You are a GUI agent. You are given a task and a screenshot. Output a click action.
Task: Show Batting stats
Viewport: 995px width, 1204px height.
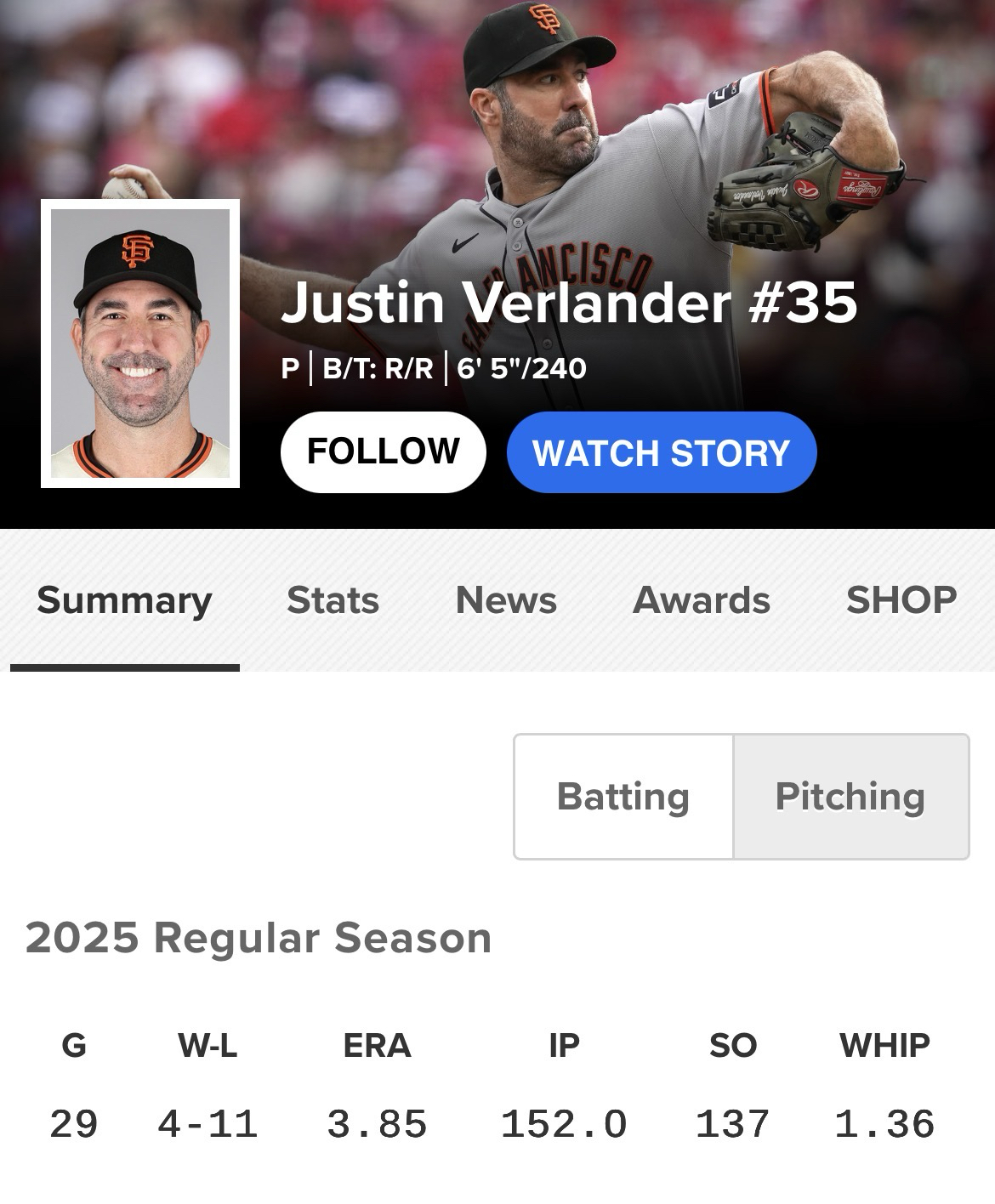pos(623,797)
